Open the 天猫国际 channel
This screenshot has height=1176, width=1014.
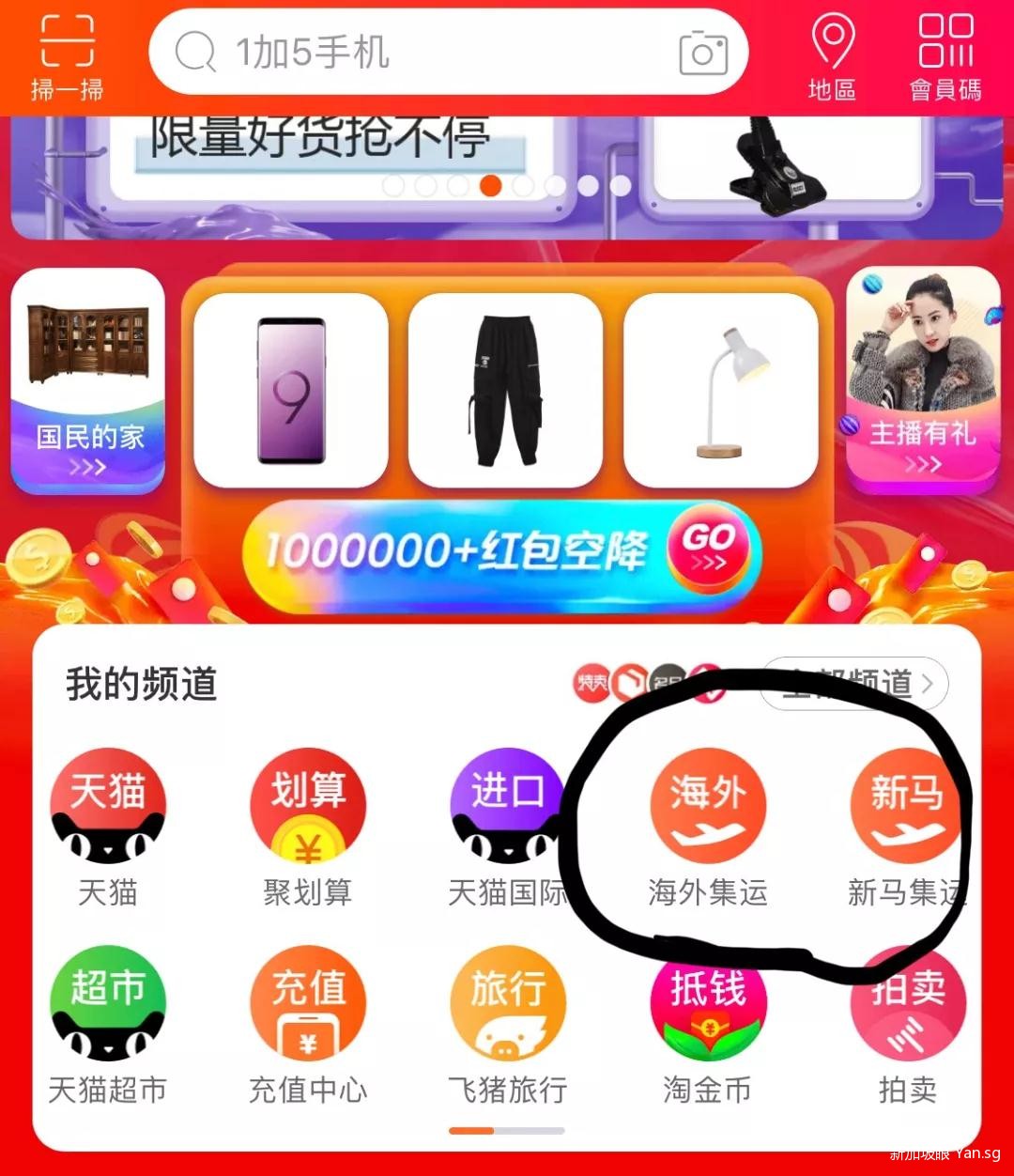[x=507, y=827]
